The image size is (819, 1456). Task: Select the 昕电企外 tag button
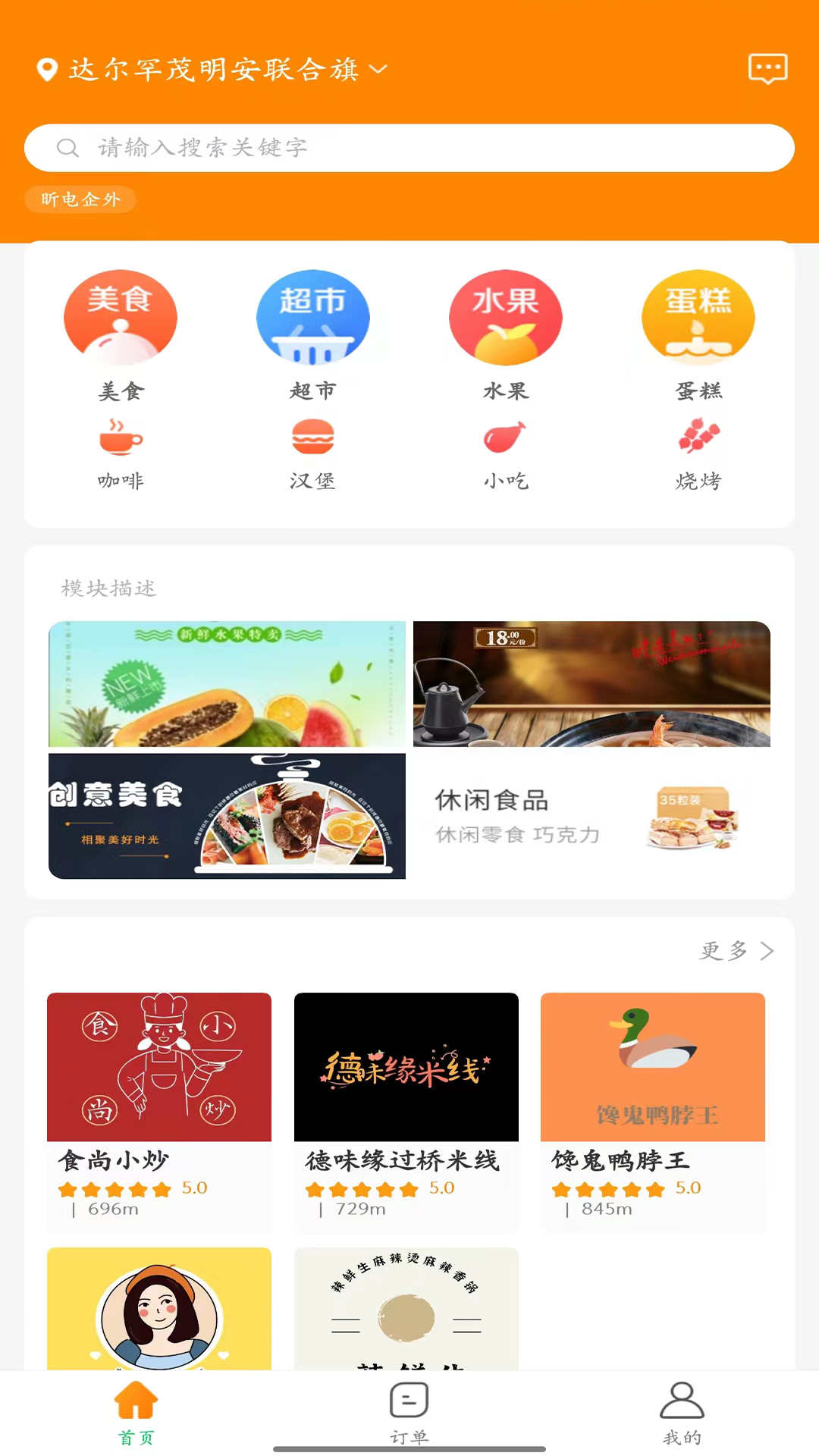click(81, 199)
